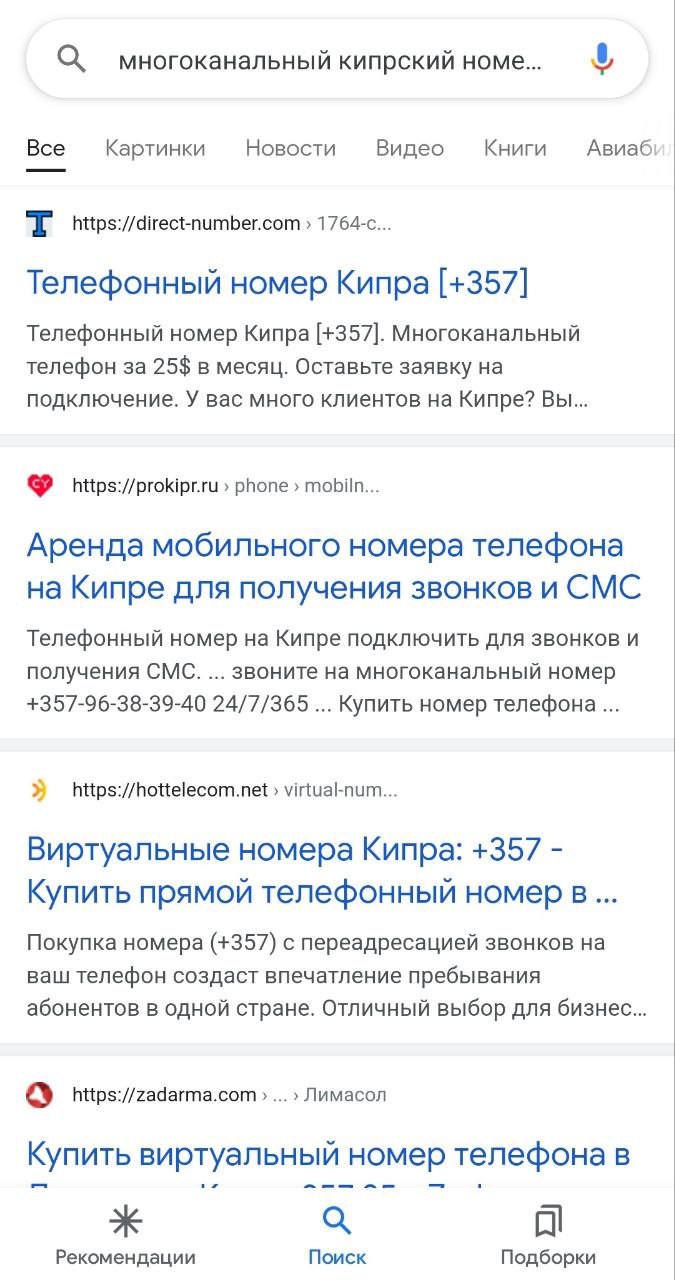Switch to the Книги tab
Screen dimensions: 675x1280
(515, 149)
